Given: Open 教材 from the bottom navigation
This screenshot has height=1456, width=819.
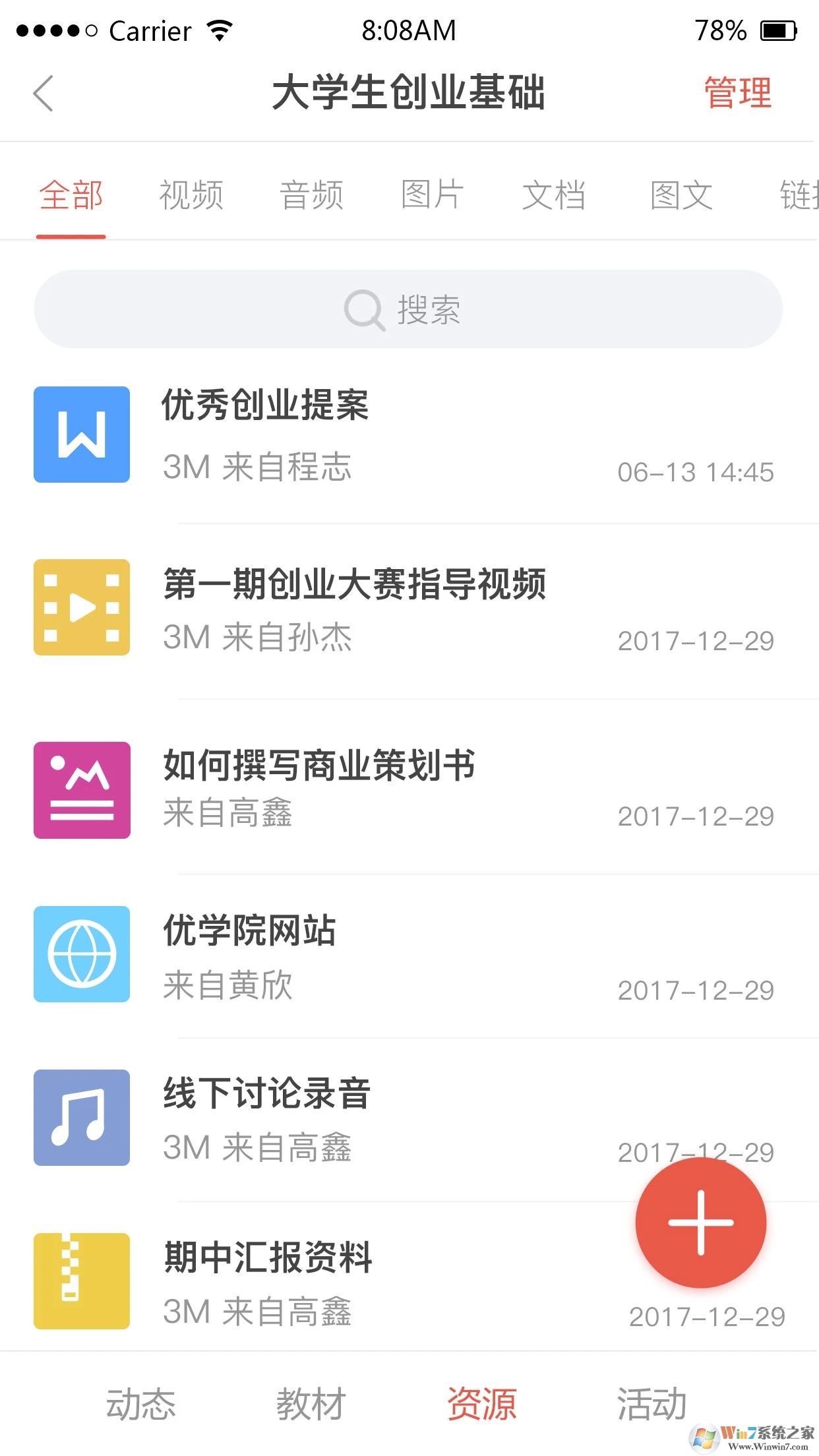Looking at the screenshot, I should click(x=311, y=1403).
